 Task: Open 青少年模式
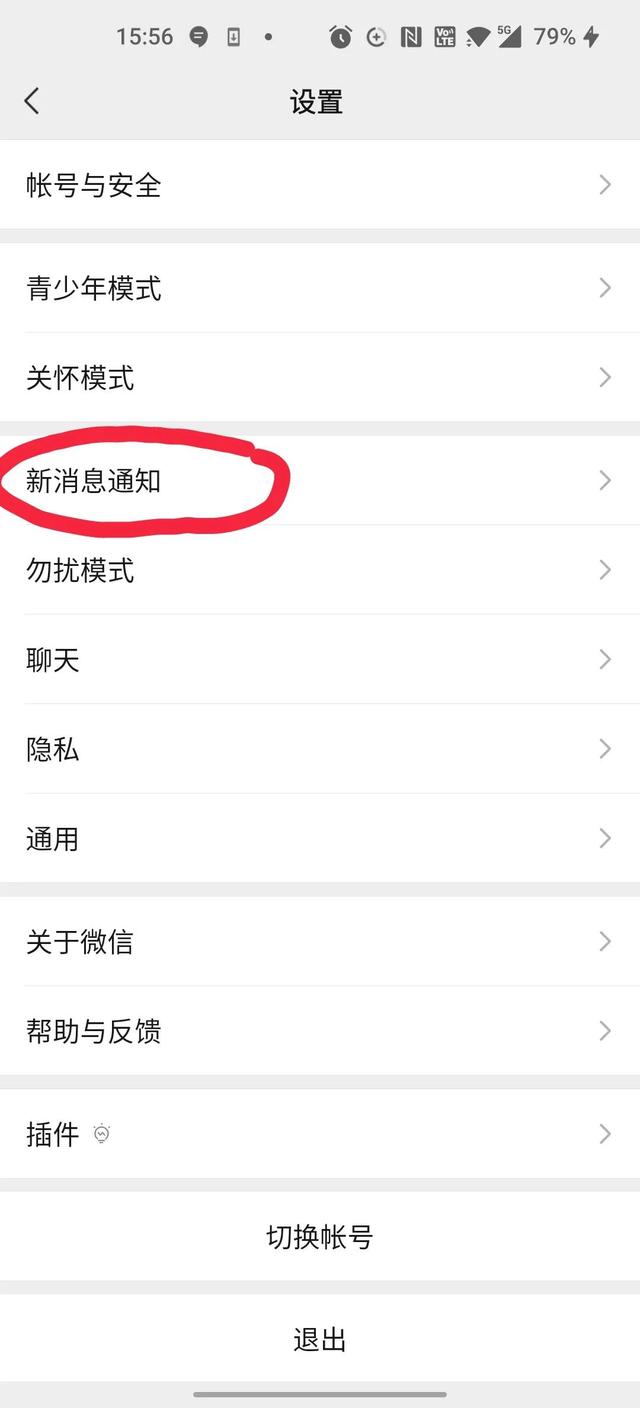(x=320, y=289)
